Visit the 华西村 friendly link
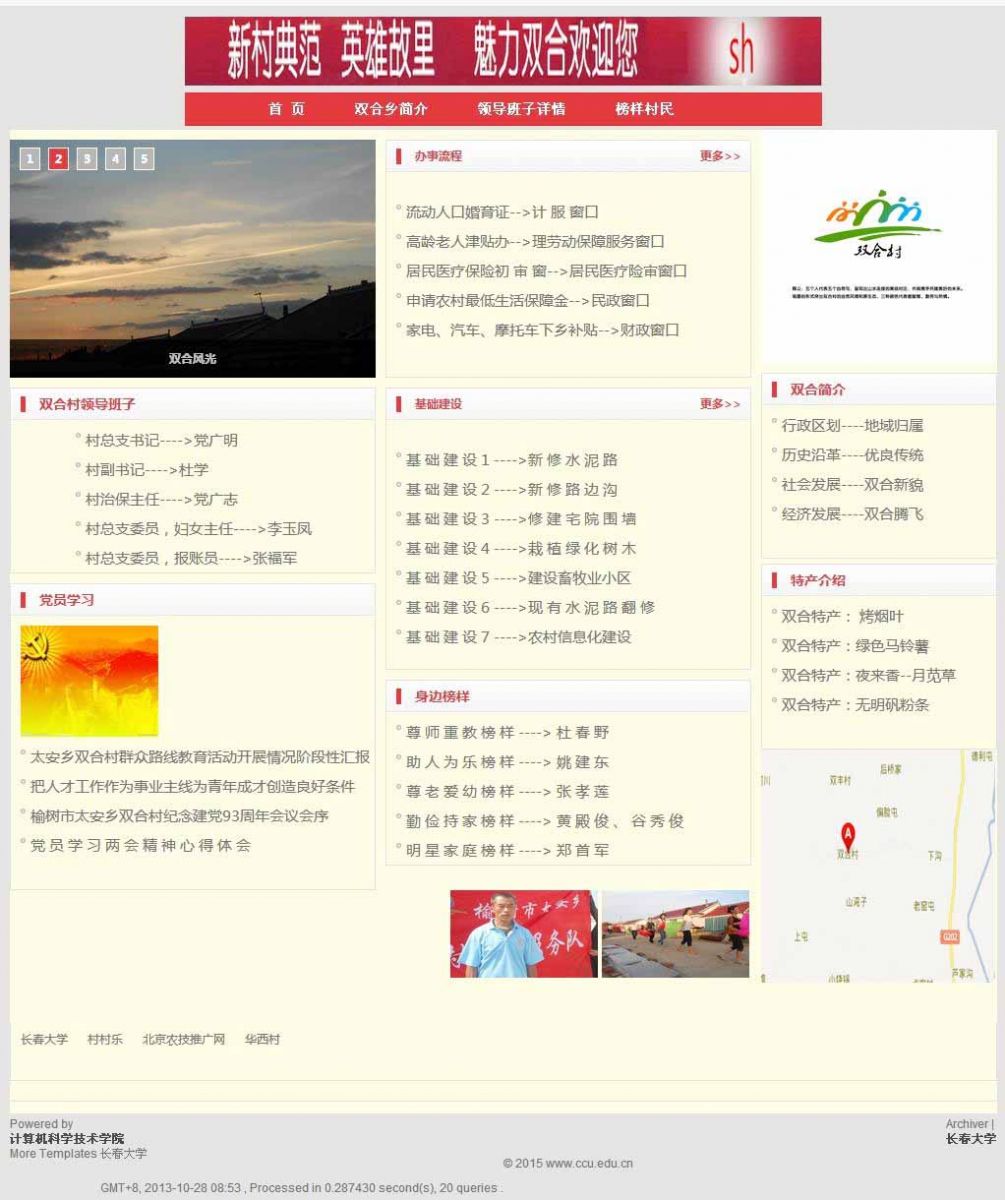Image resolution: width=1005 pixels, height=1200 pixels. [x=262, y=1040]
